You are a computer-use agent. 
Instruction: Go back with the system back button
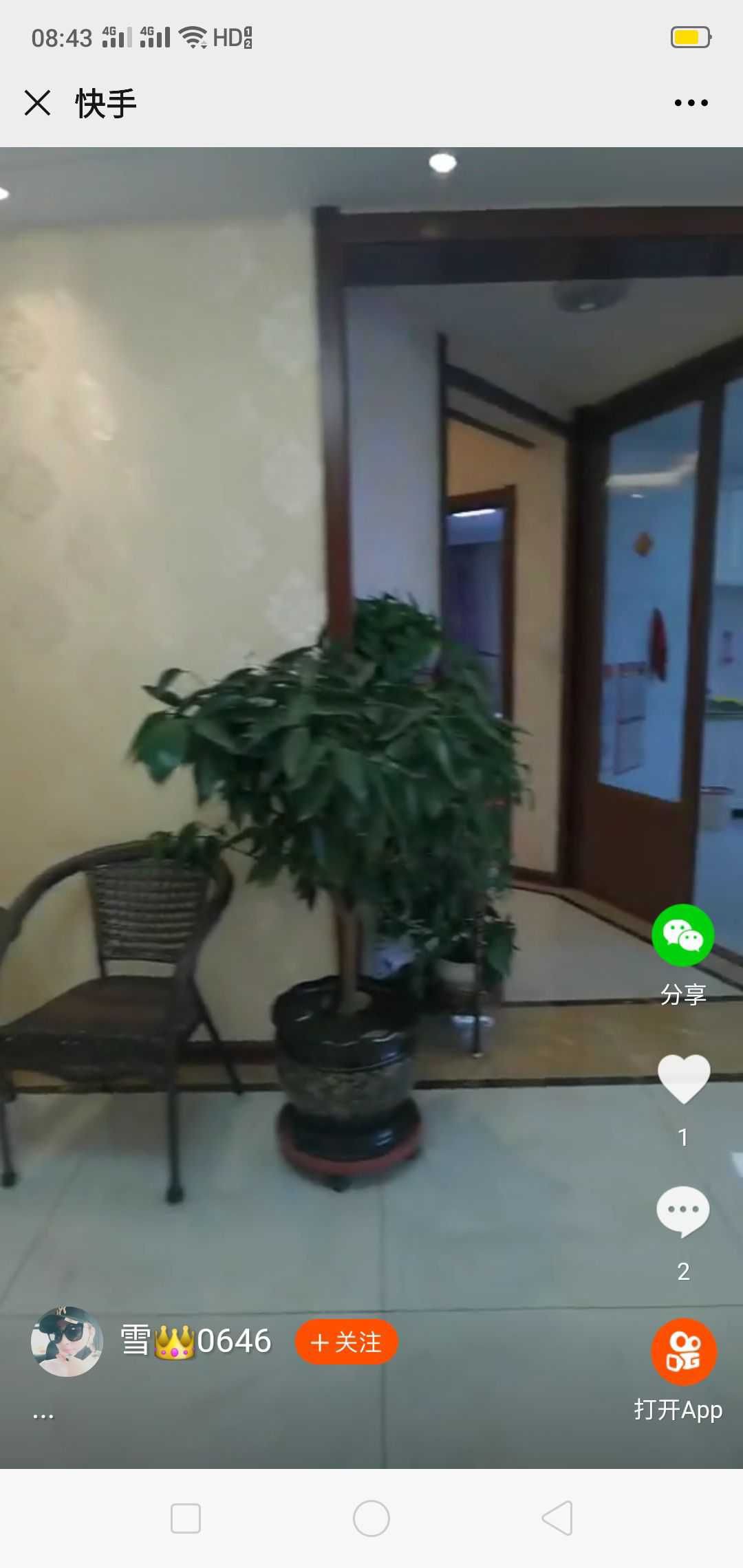[x=557, y=1518]
